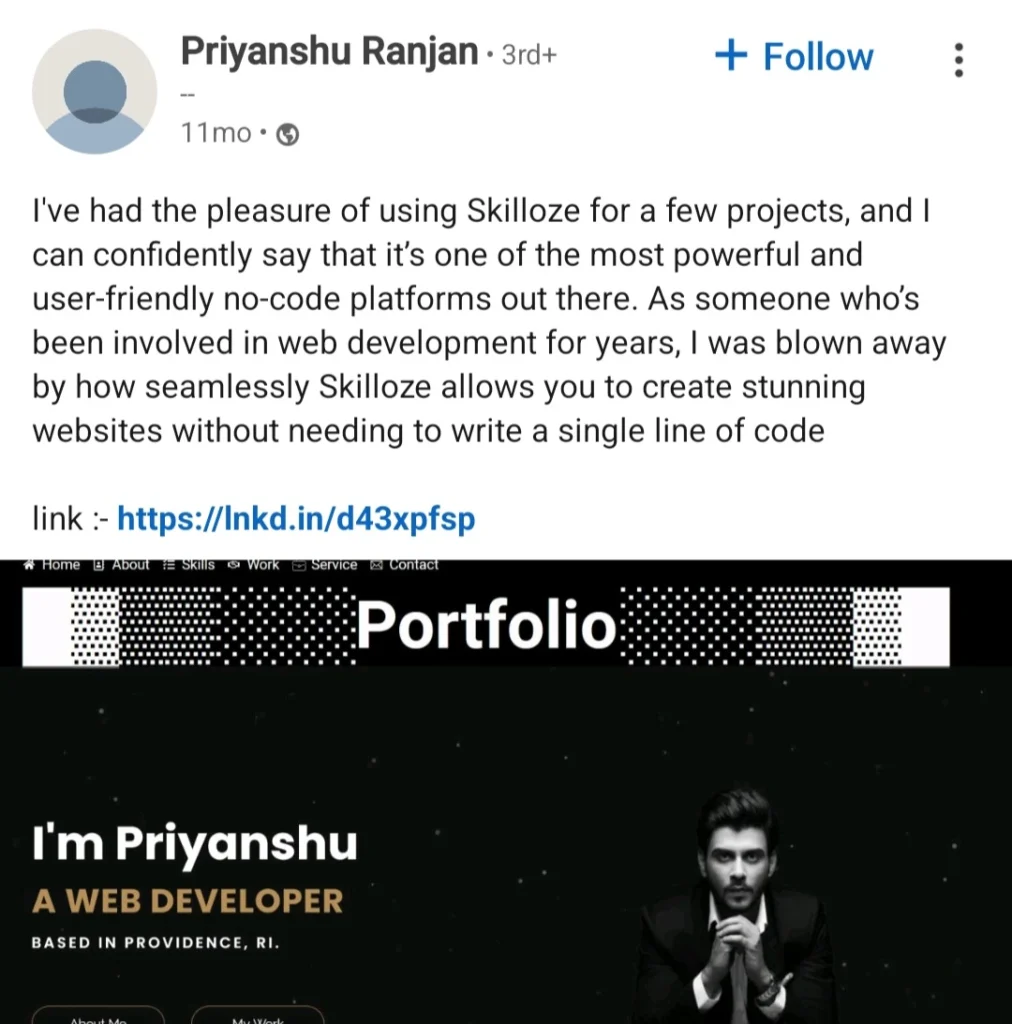Open Priyanshu Ranjan's profile by name
Screen dimensions: 1012x1024
click(x=329, y=51)
